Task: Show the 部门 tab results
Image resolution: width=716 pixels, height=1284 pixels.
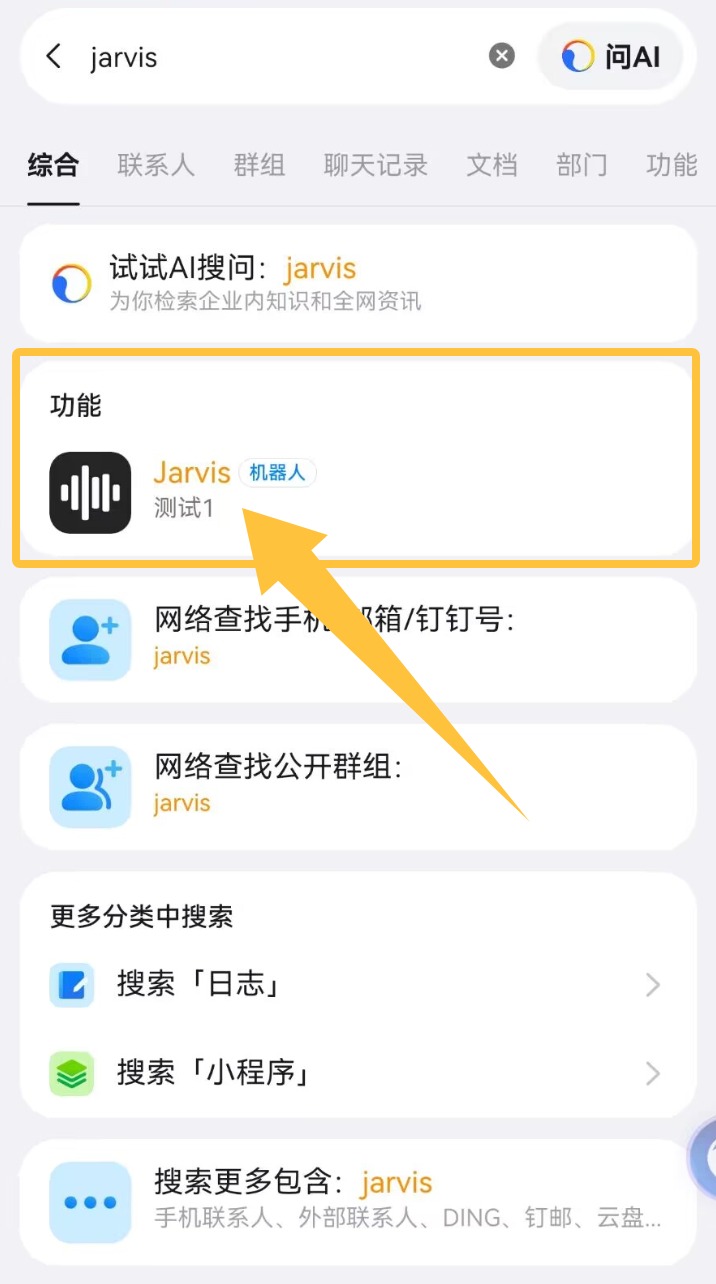Action: tap(581, 165)
